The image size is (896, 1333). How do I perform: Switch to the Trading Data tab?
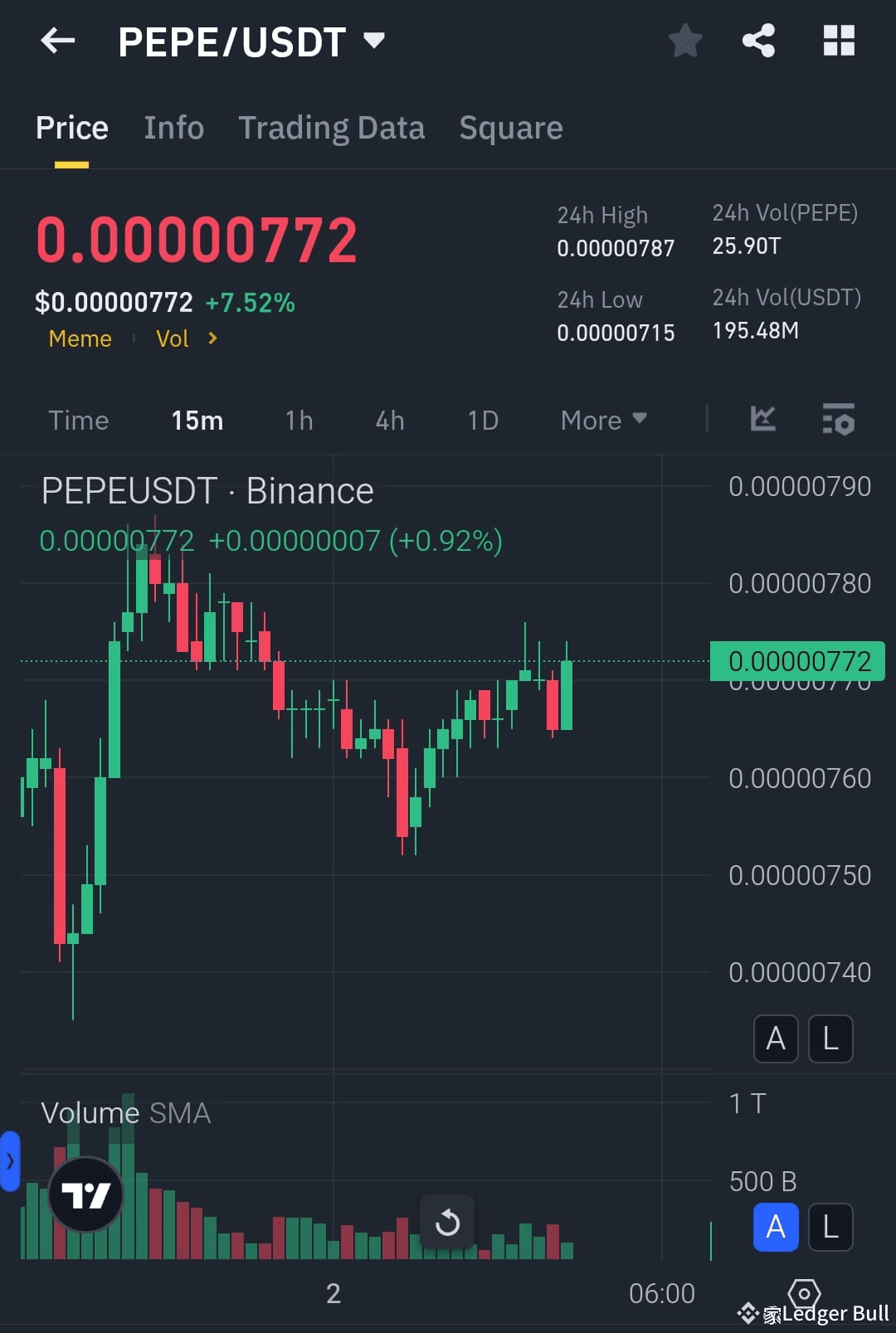332,127
